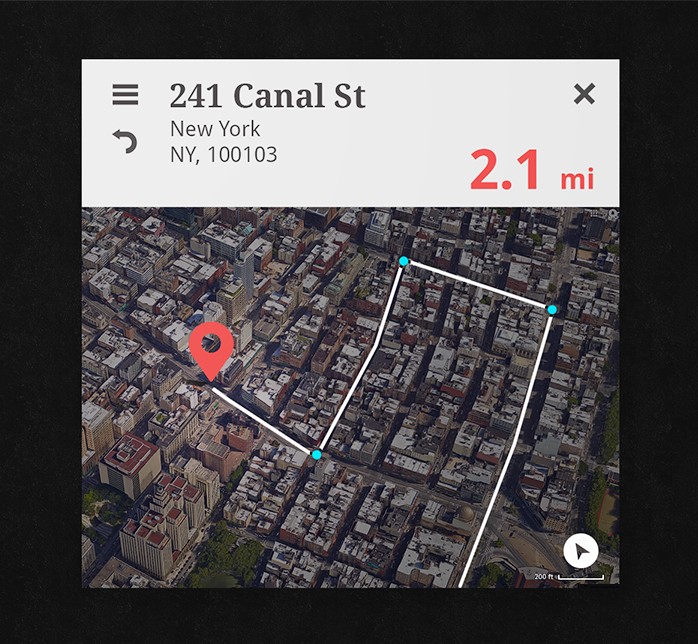This screenshot has height=644, width=698.
Task: Tap the undo back arrow
Action: 125,141
